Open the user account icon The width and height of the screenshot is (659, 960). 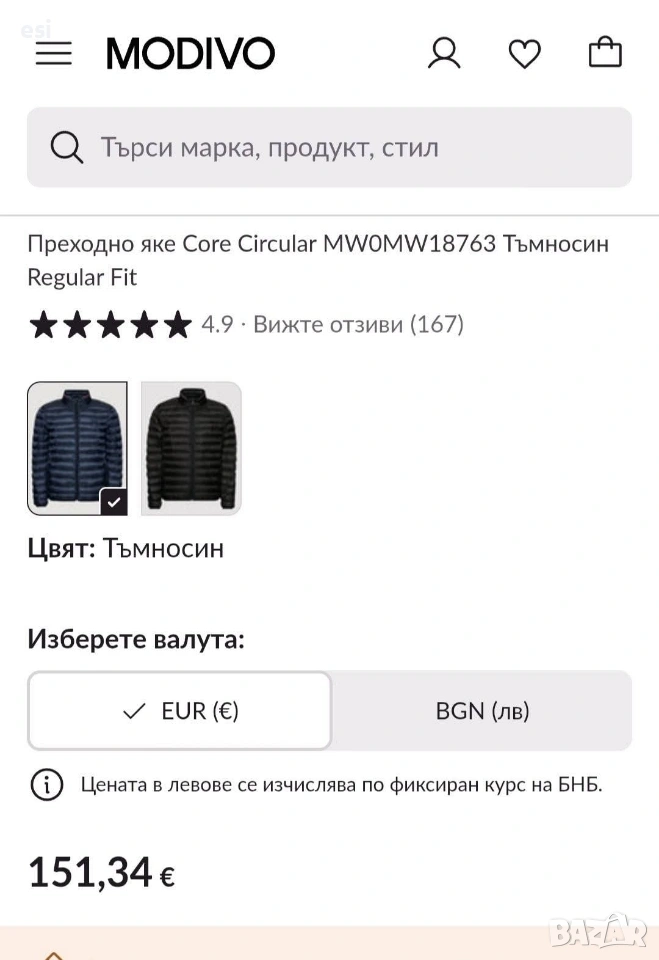point(444,53)
